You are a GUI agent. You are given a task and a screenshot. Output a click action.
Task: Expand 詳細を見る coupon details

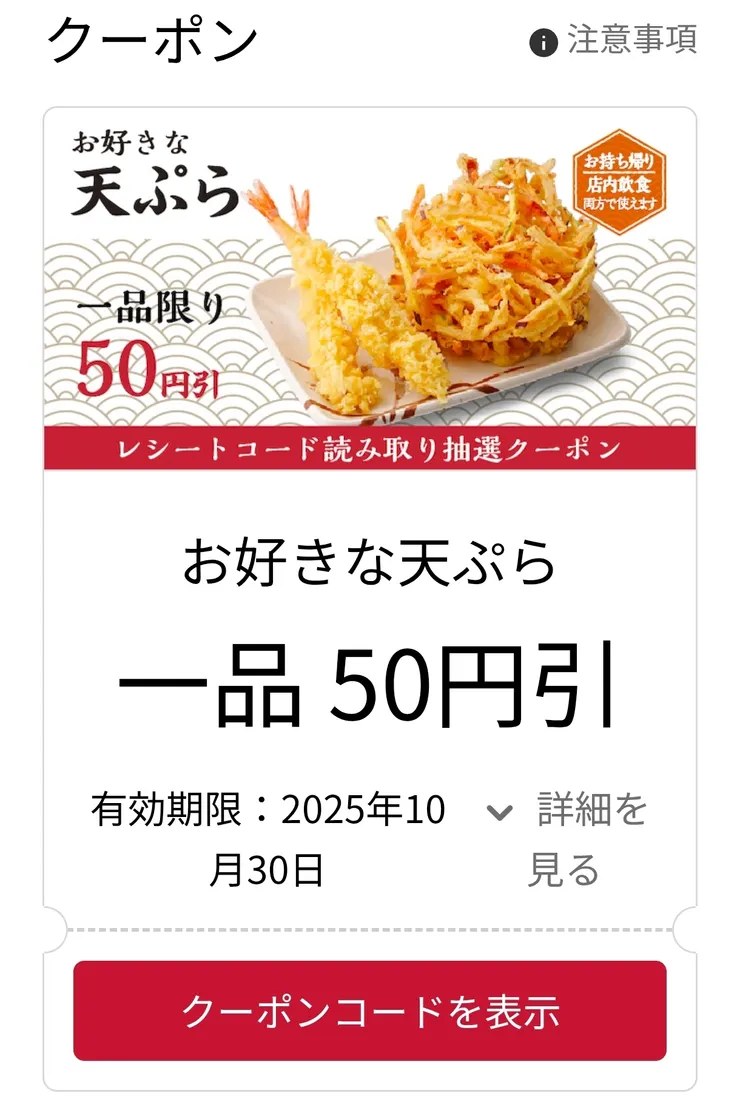568,838
